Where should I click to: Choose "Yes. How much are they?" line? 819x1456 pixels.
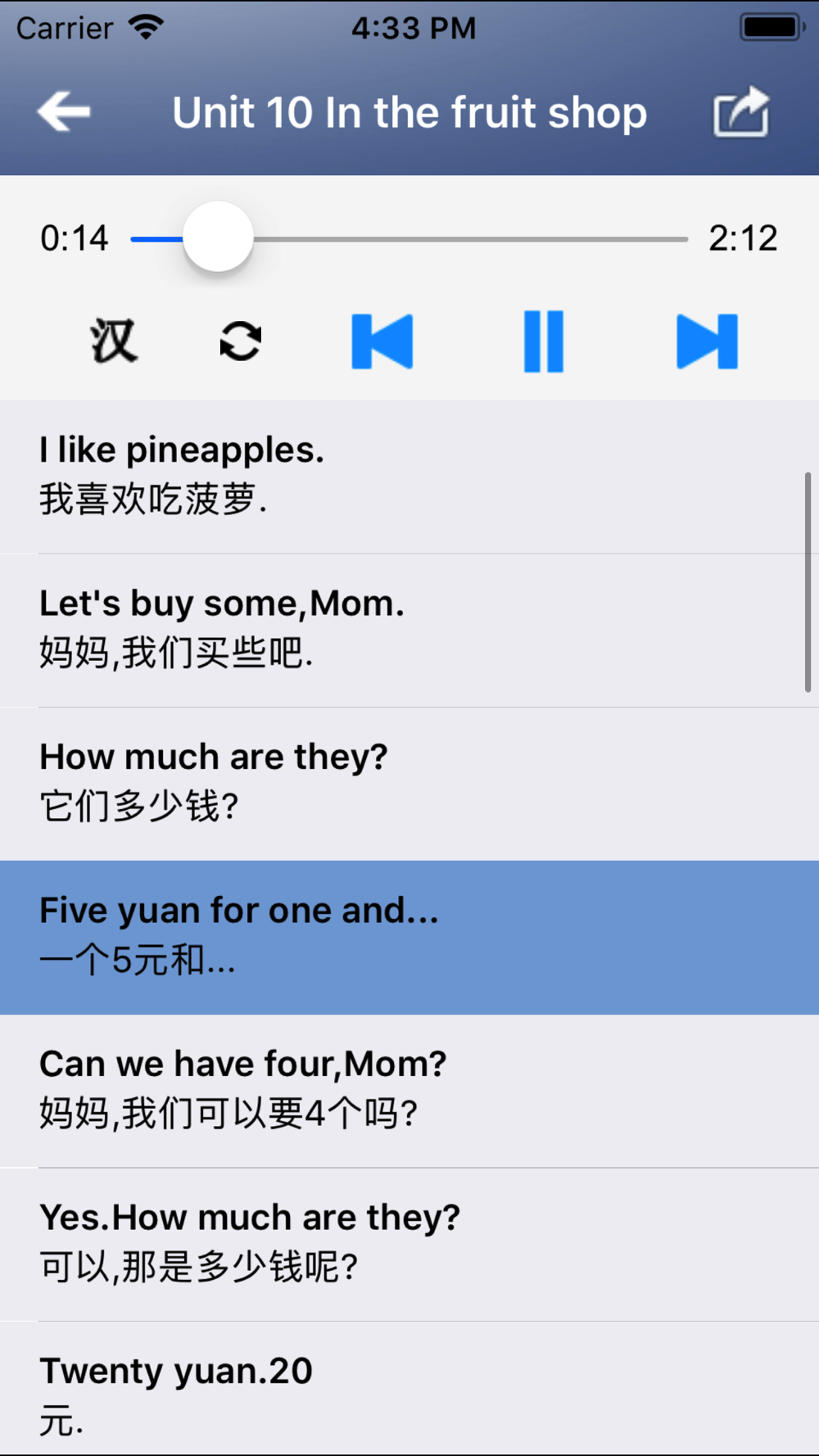click(x=409, y=1243)
